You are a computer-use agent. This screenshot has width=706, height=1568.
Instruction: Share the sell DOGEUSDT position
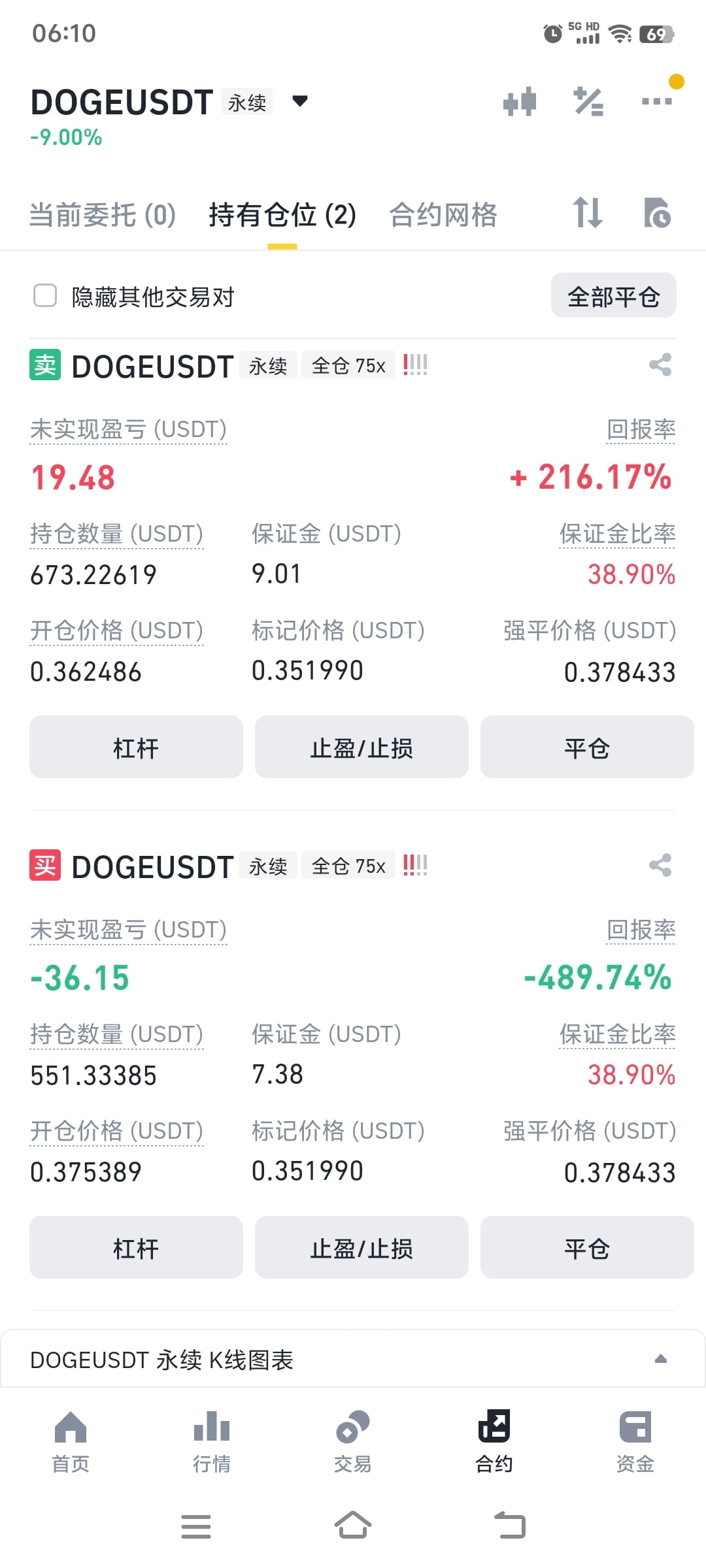coord(660,365)
